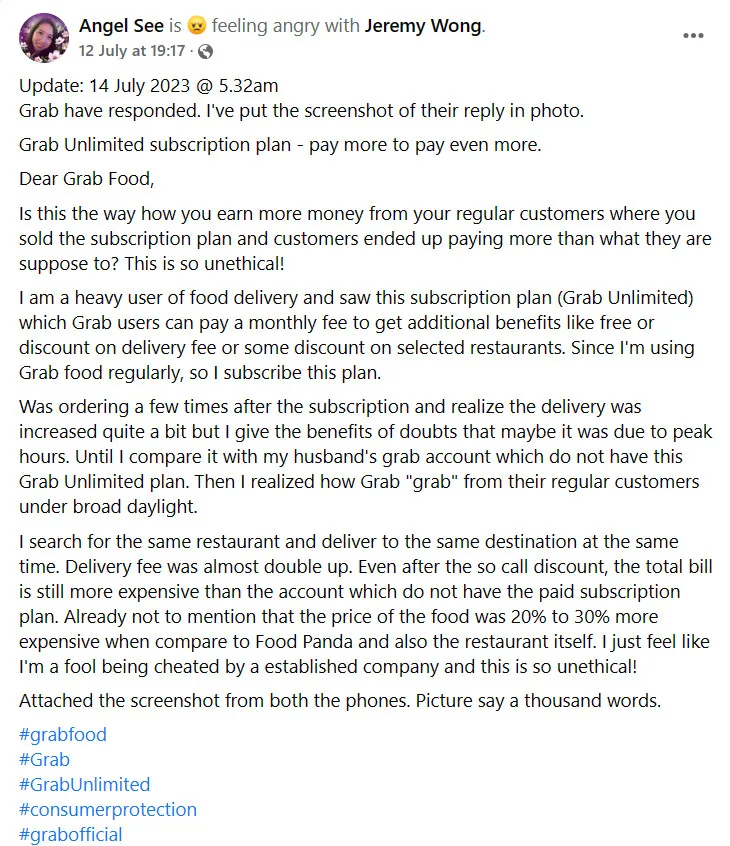View posts tagged #consumerprotection
Screen dimensions: 730x846
[x=108, y=810]
